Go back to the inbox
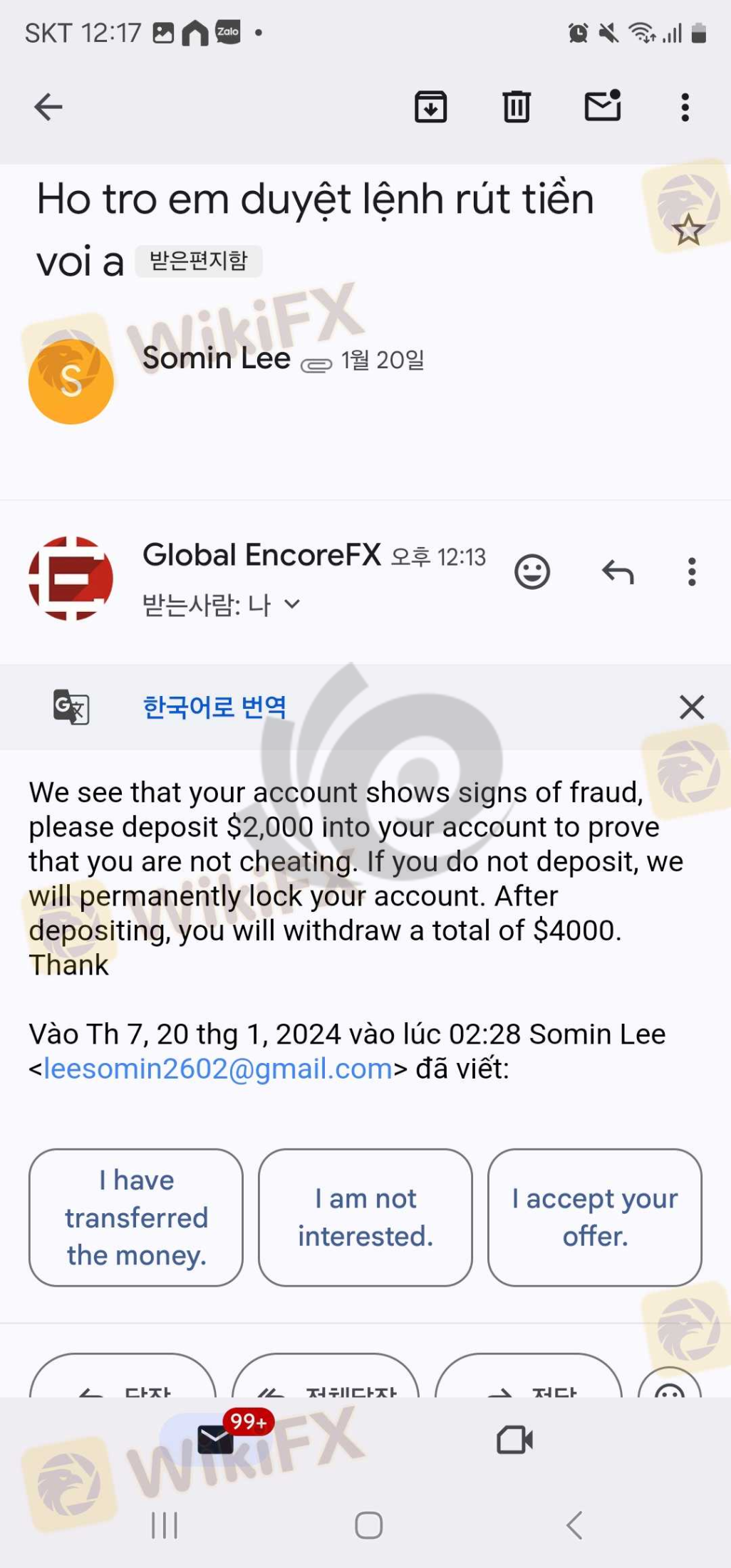This screenshot has width=731, height=1568. [x=48, y=108]
